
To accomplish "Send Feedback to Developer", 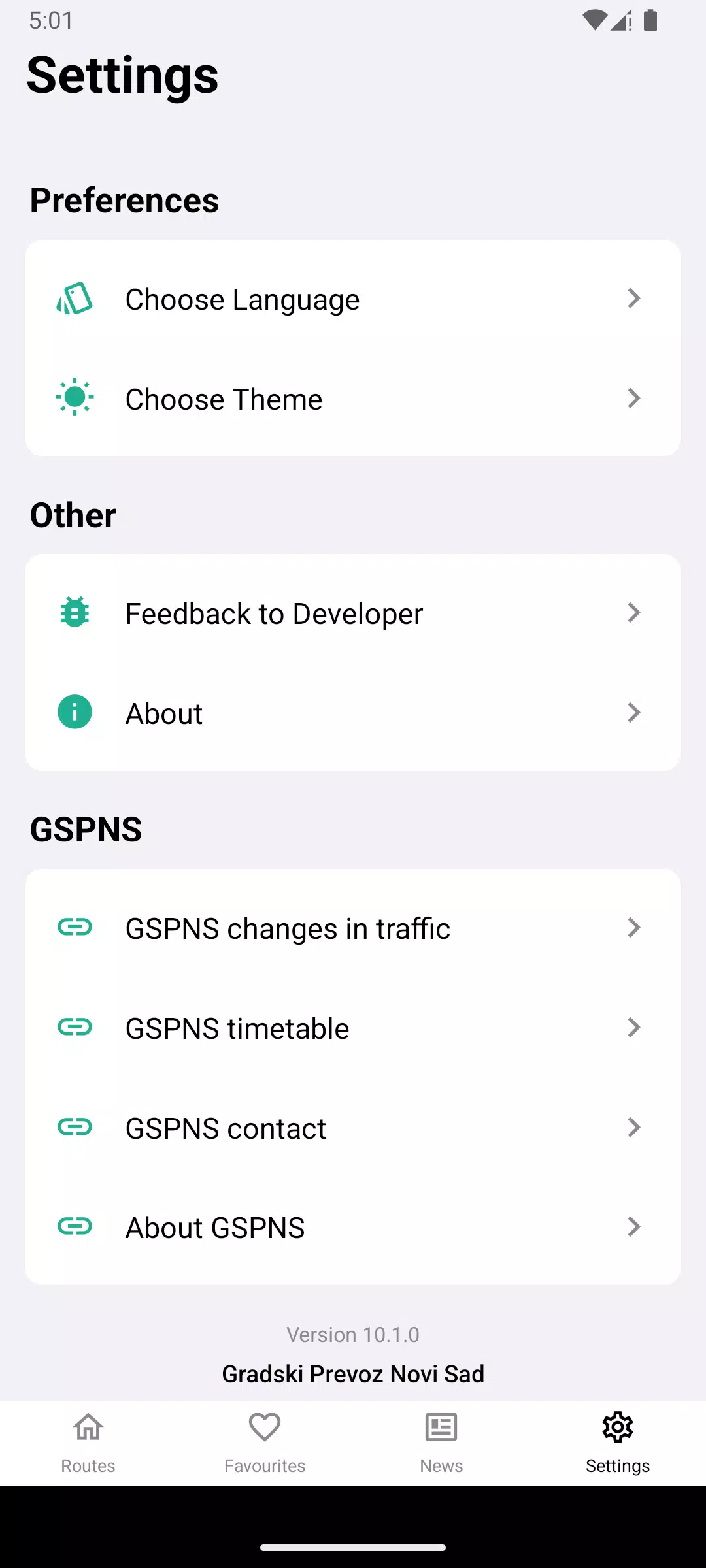I will pos(353,613).
